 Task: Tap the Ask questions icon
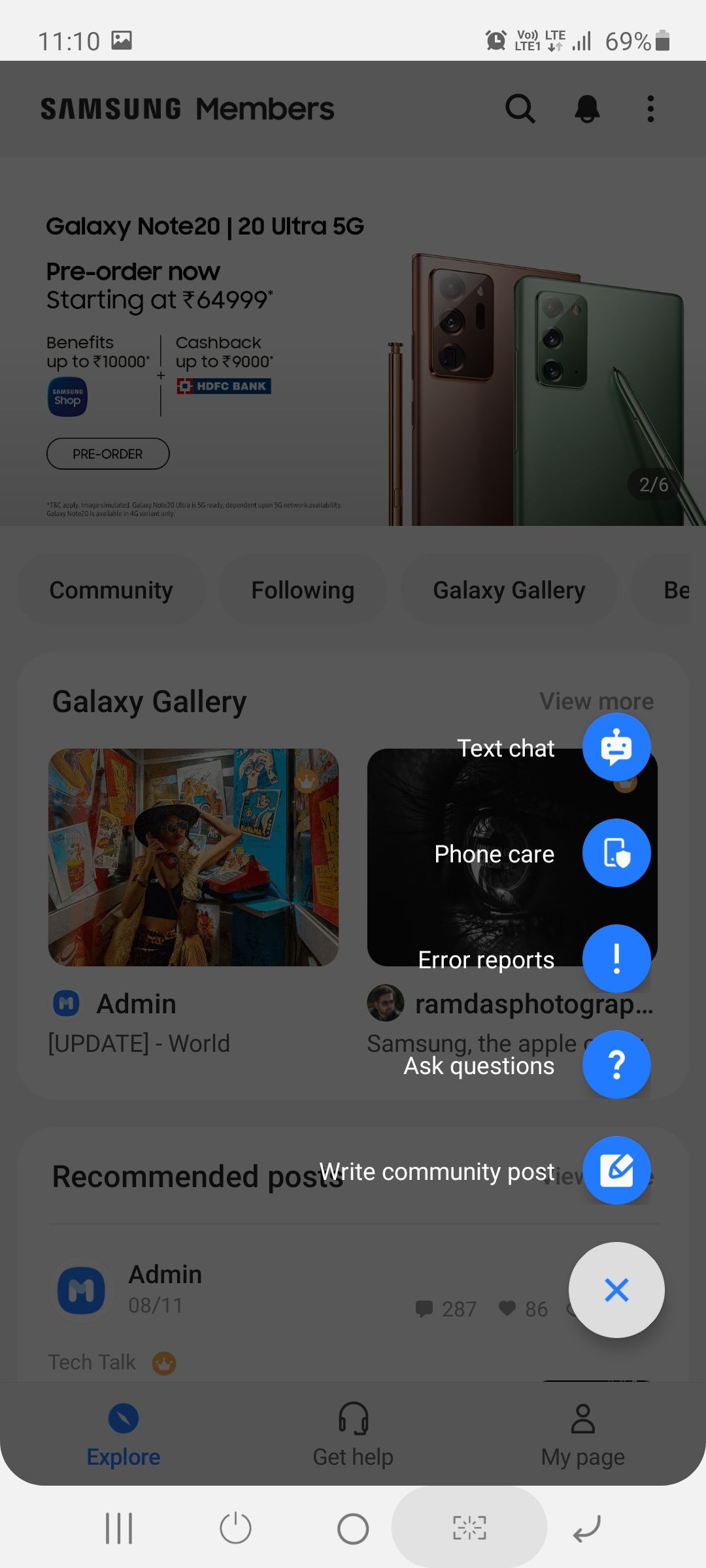(616, 1064)
